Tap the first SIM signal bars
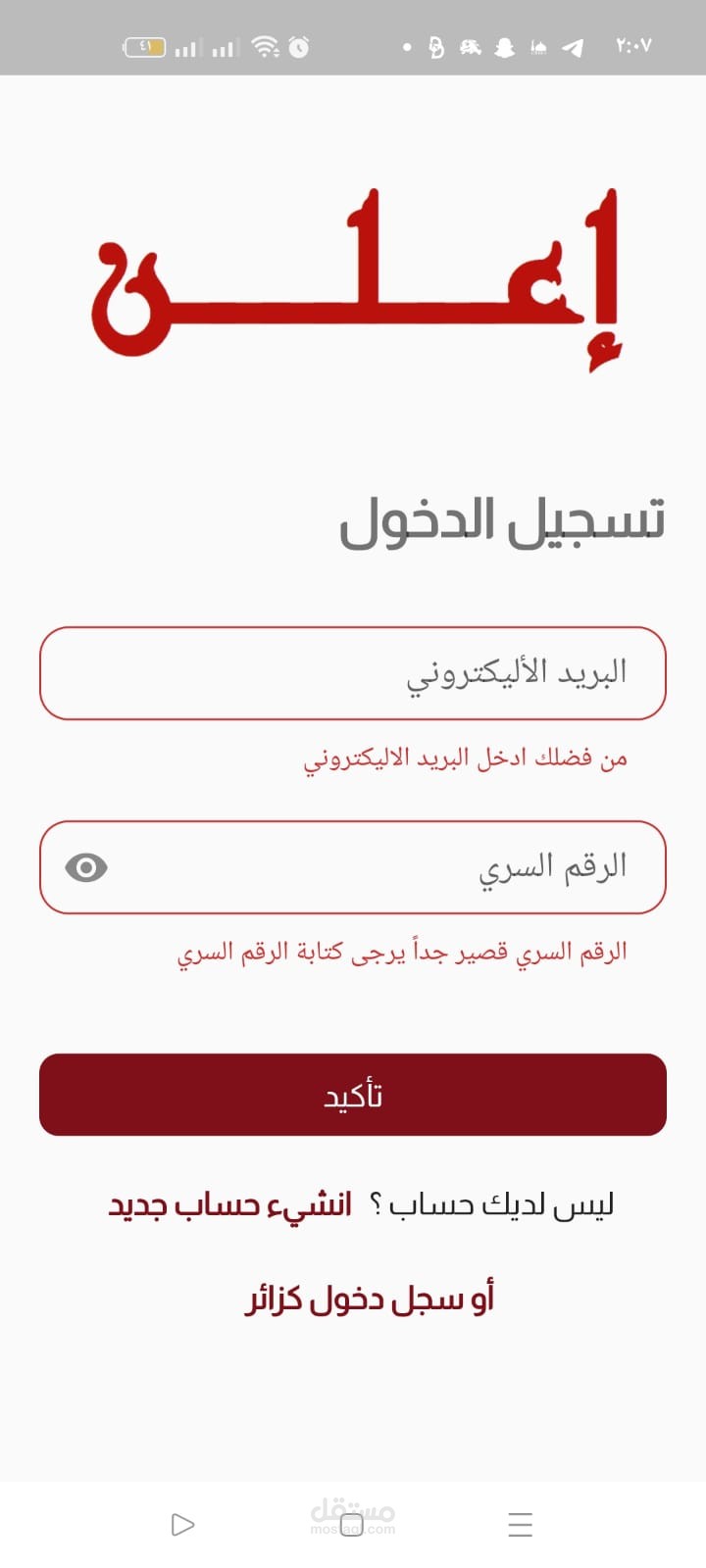706x1568 pixels. click(186, 46)
